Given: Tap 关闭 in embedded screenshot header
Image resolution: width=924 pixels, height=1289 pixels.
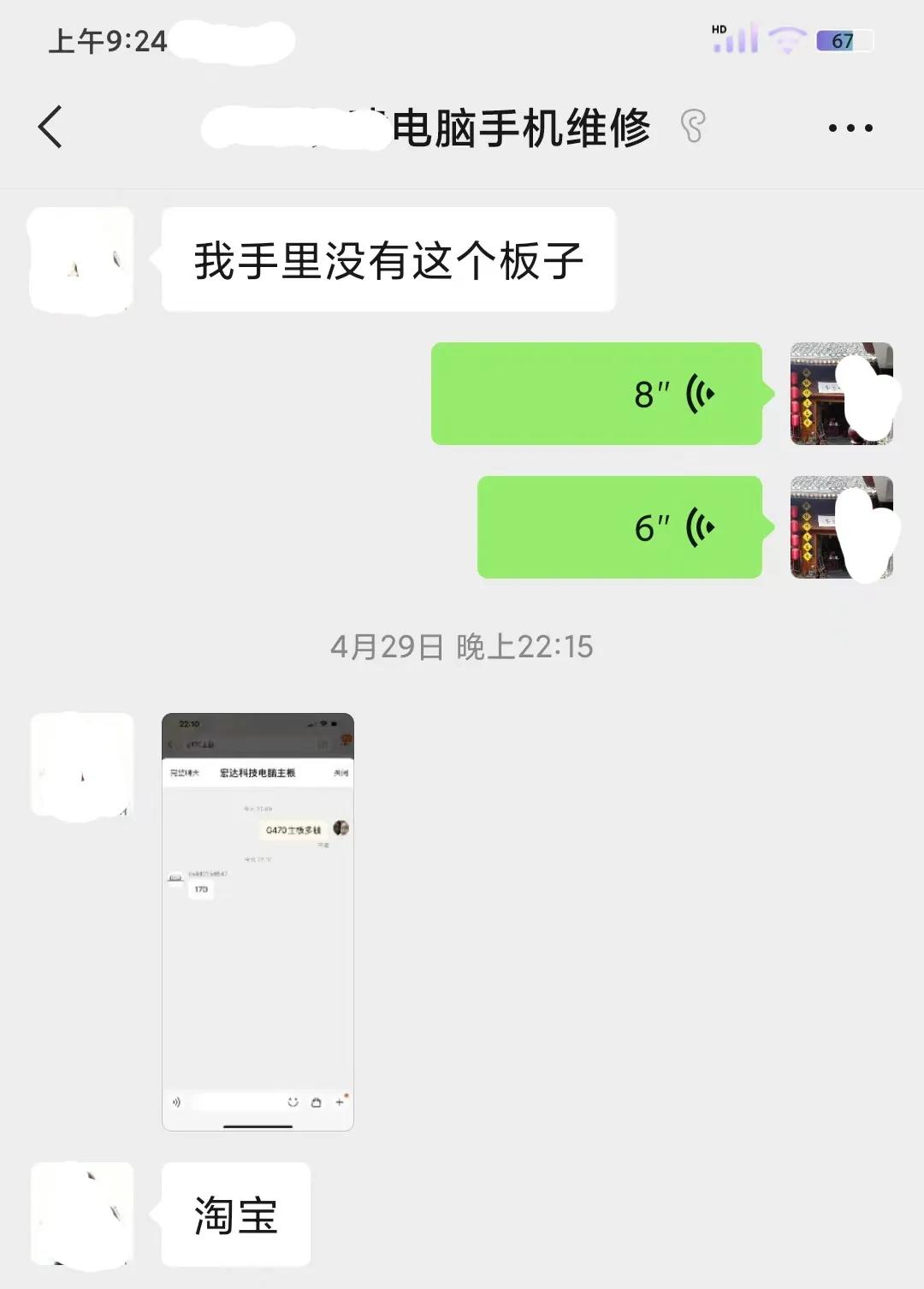Looking at the screenshot, I should point(340,770).
